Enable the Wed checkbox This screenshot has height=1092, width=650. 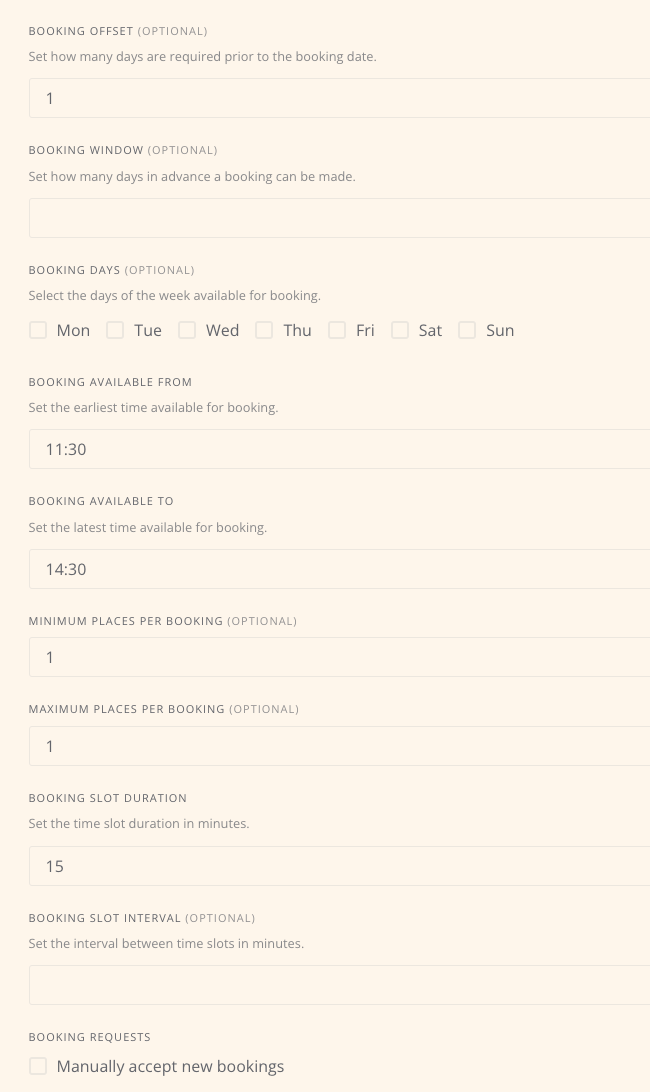(187, 330)
